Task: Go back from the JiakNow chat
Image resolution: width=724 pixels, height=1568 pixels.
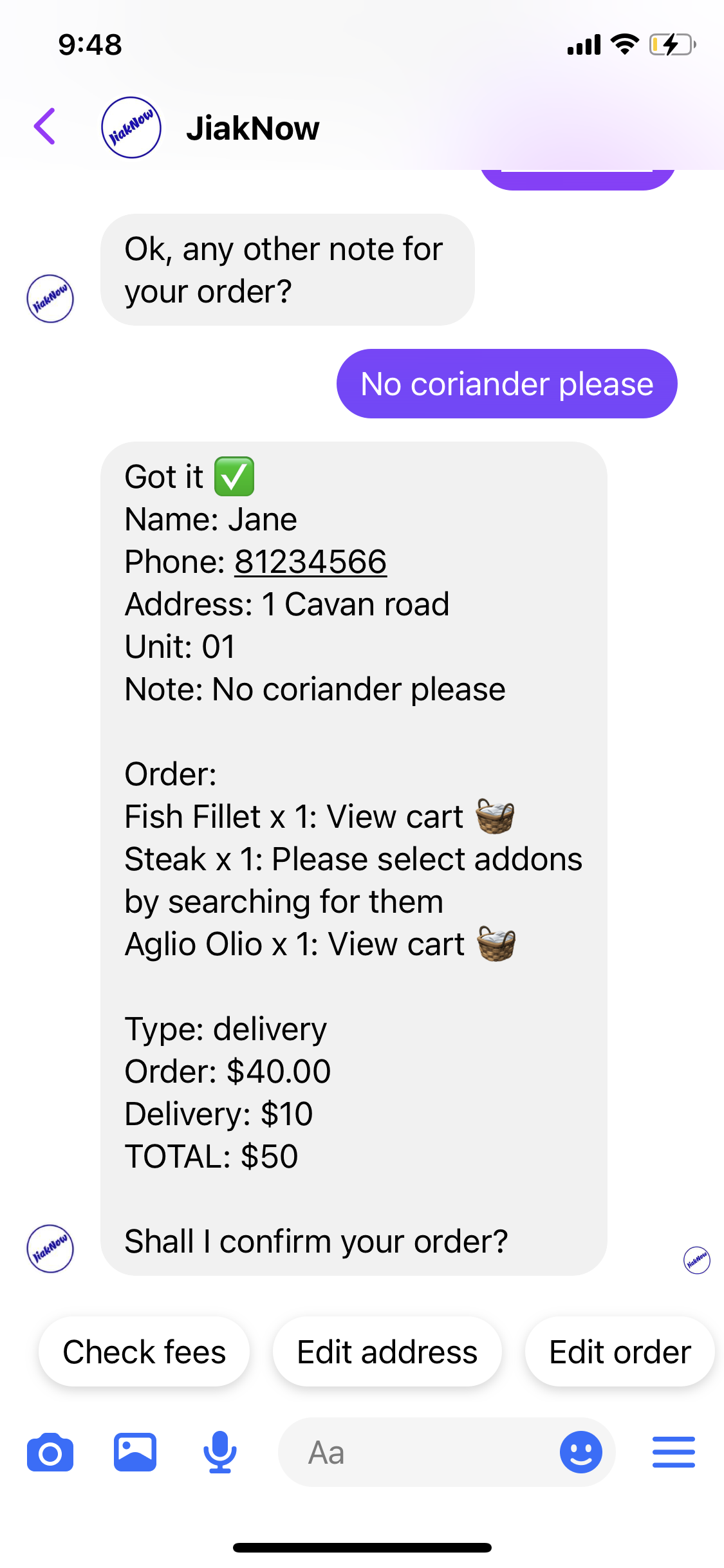Action: (x=45, y=127)
